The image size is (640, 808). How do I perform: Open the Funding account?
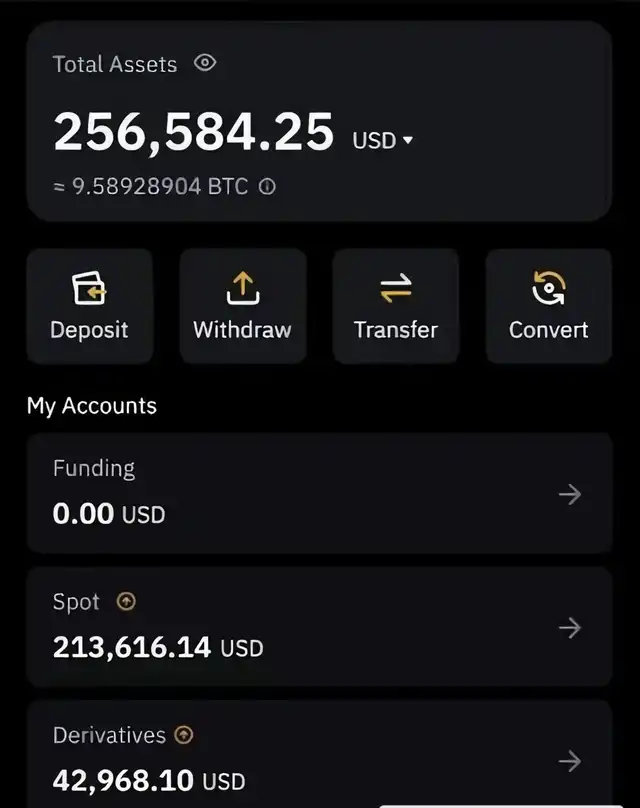tap(319, 493)
